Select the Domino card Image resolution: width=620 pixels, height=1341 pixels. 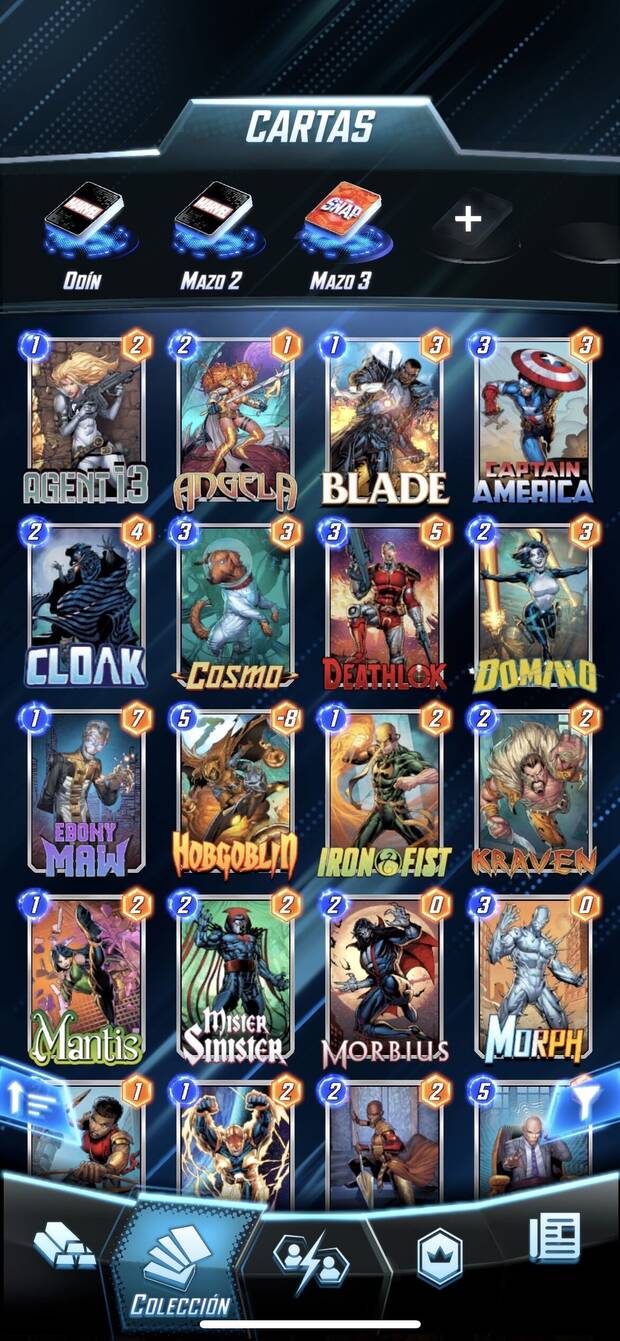[533, 606]
